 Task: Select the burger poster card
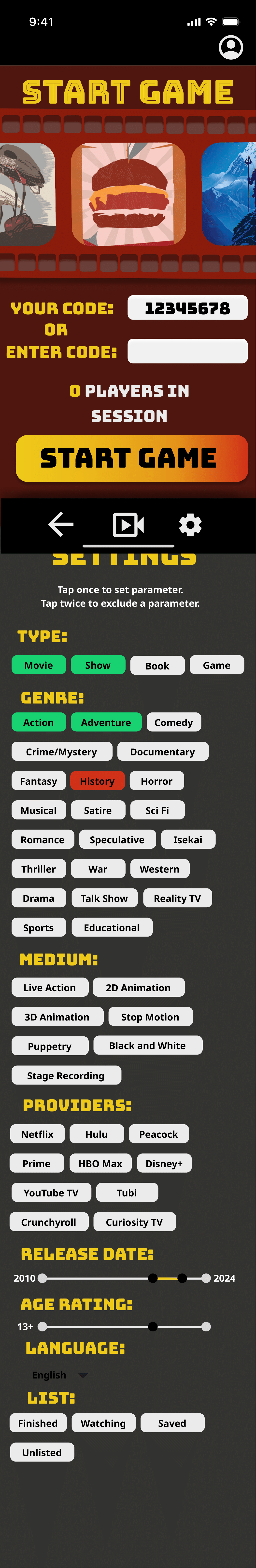point(128,194)
